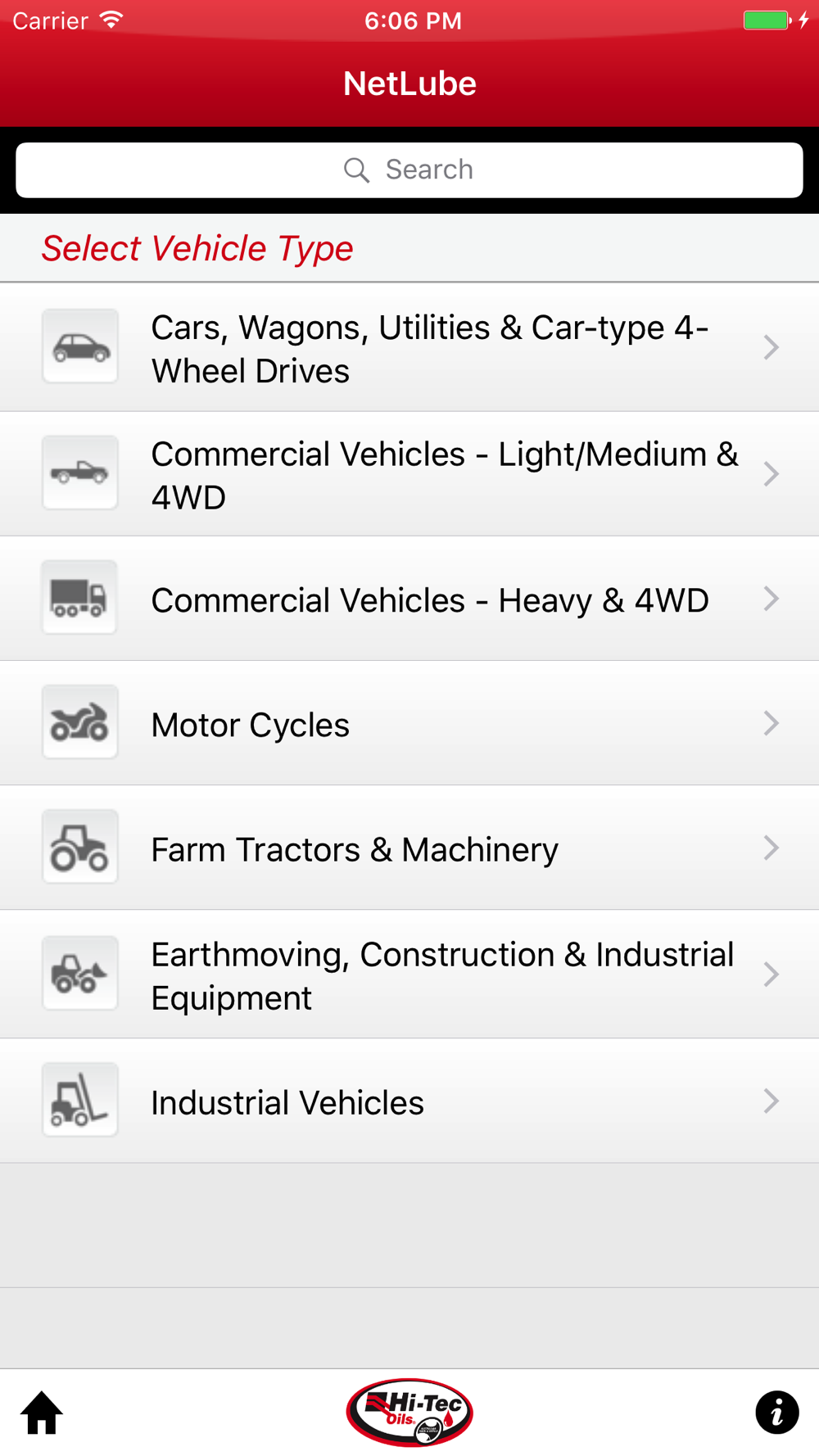Open the Motor Cycles category
819x1456 pixels.
(409, 723)
